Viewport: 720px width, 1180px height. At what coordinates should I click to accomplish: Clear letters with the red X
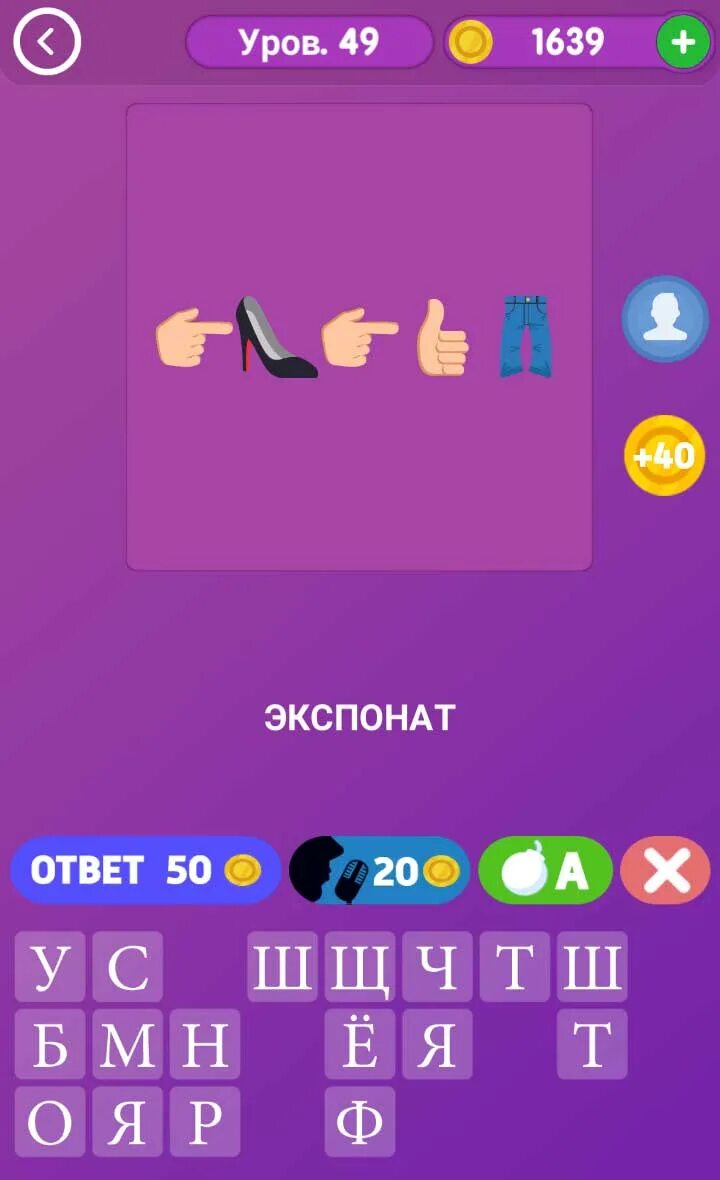tap(666, 870)
